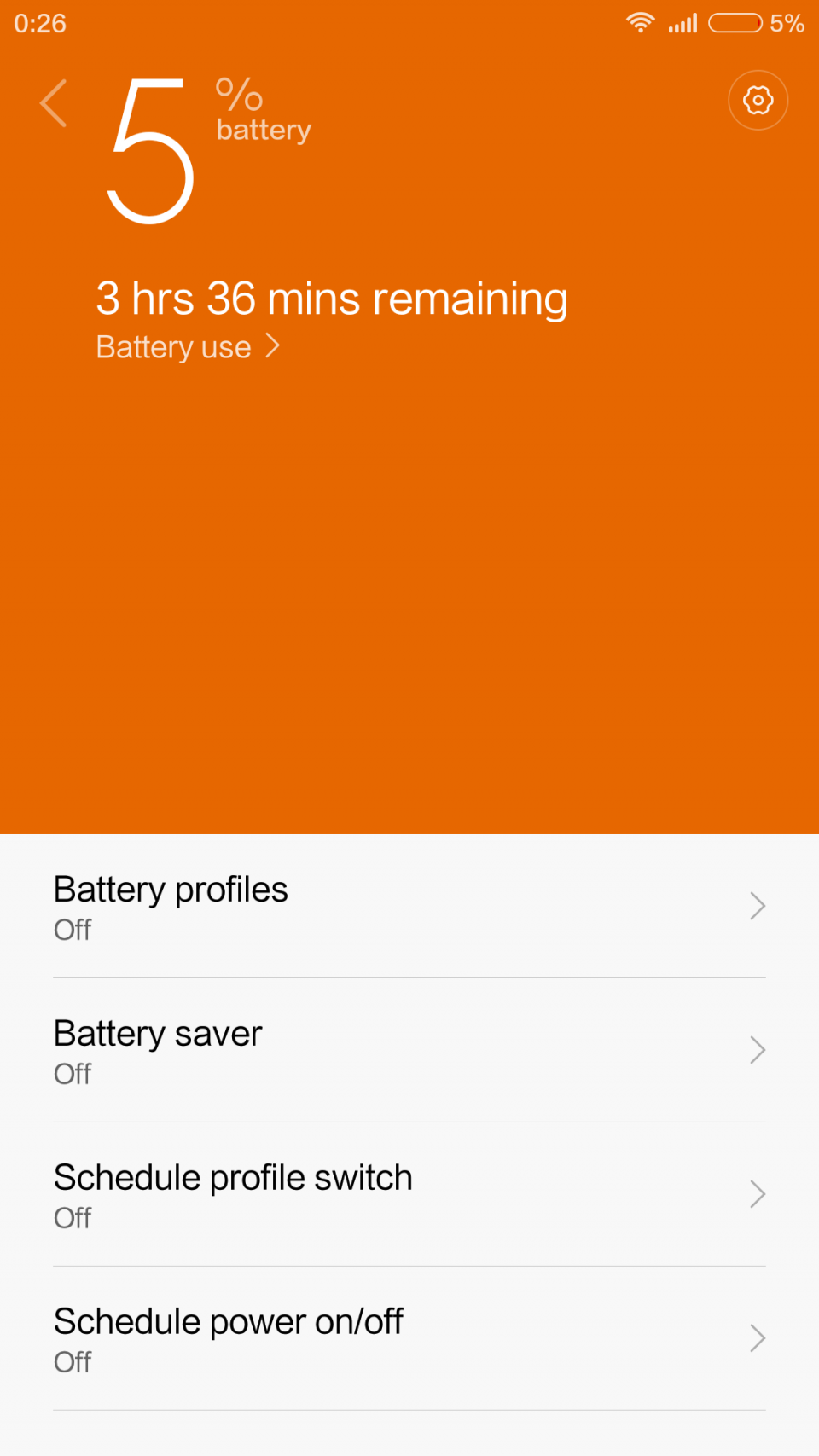Screen dimensions: 819x1456
Task: Tap the clock showing 0:26
Action: (x=39, y=23)
